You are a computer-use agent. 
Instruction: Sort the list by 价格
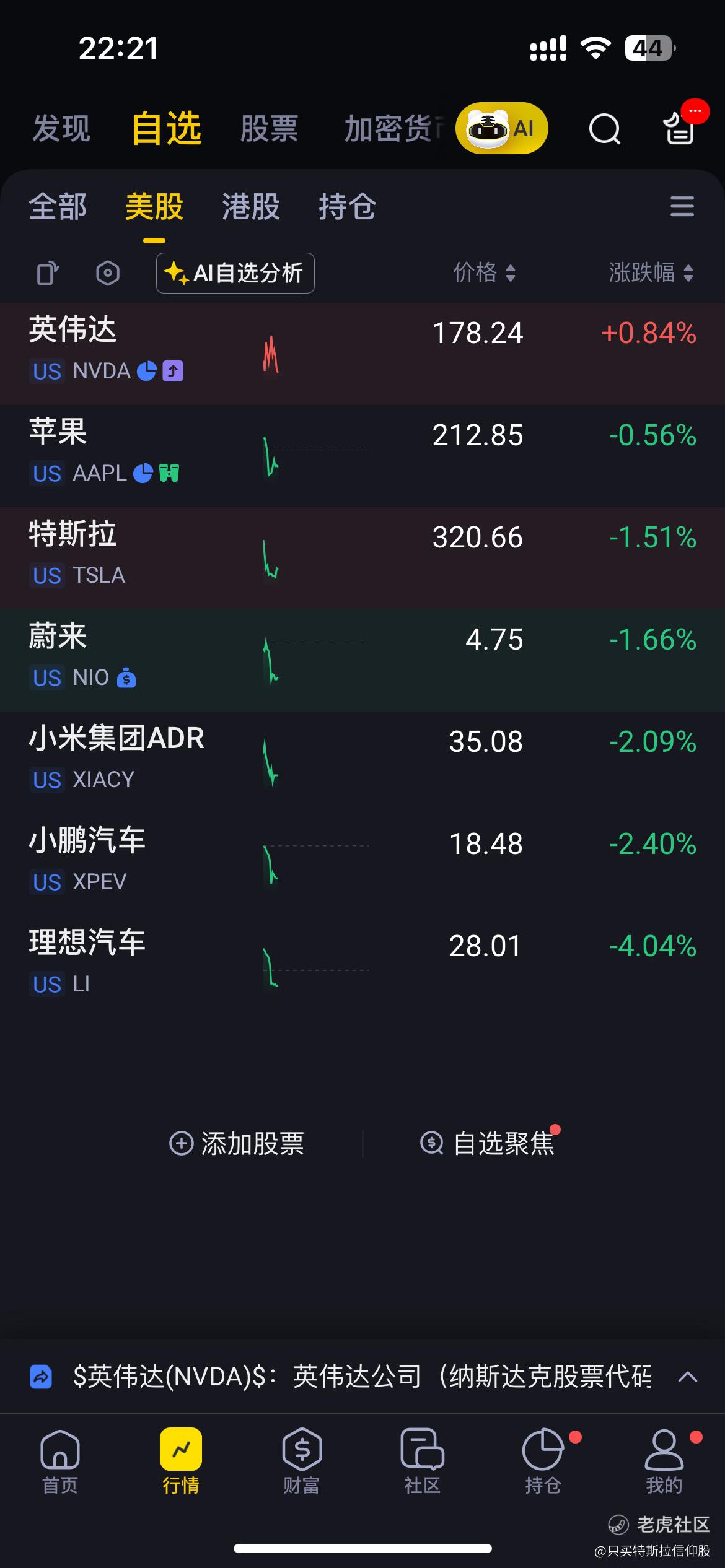(x=485, y=272)
